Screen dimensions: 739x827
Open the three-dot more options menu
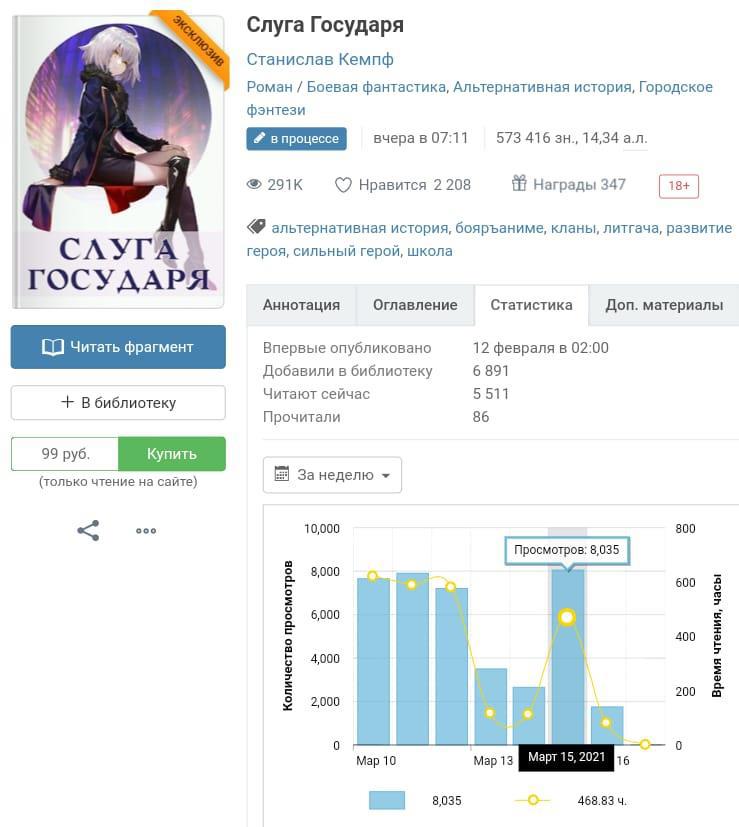pyautogui.click(x=146, y=531)
